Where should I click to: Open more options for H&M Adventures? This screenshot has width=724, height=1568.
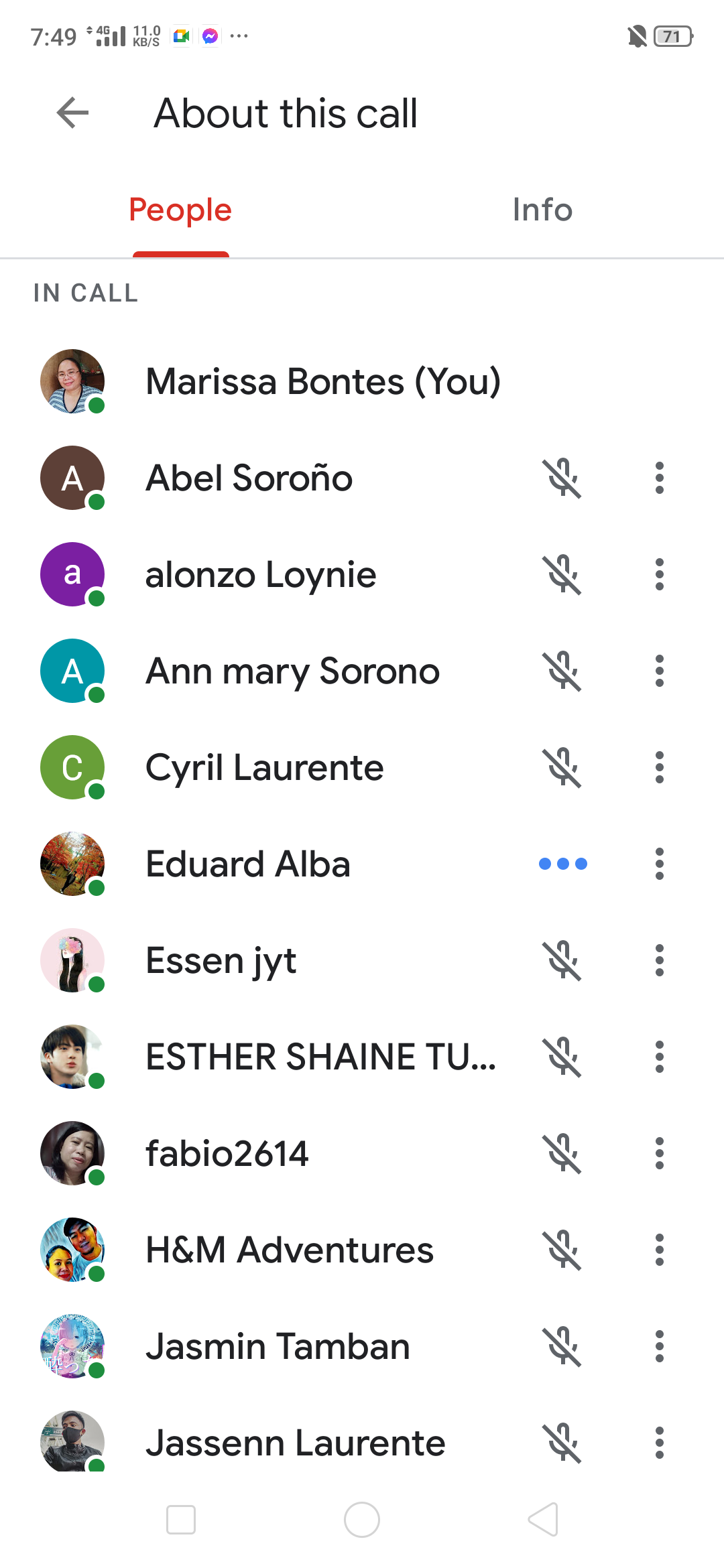660,1250
